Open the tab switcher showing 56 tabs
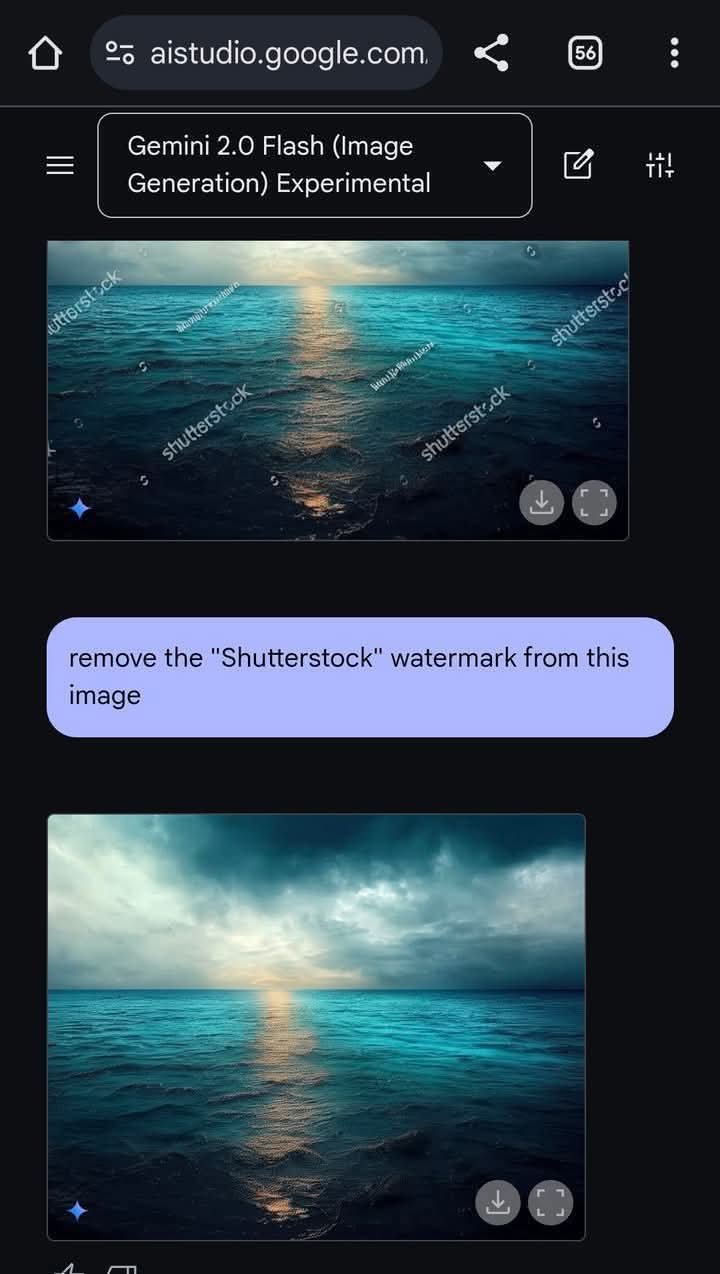 [x=585, y=53]
